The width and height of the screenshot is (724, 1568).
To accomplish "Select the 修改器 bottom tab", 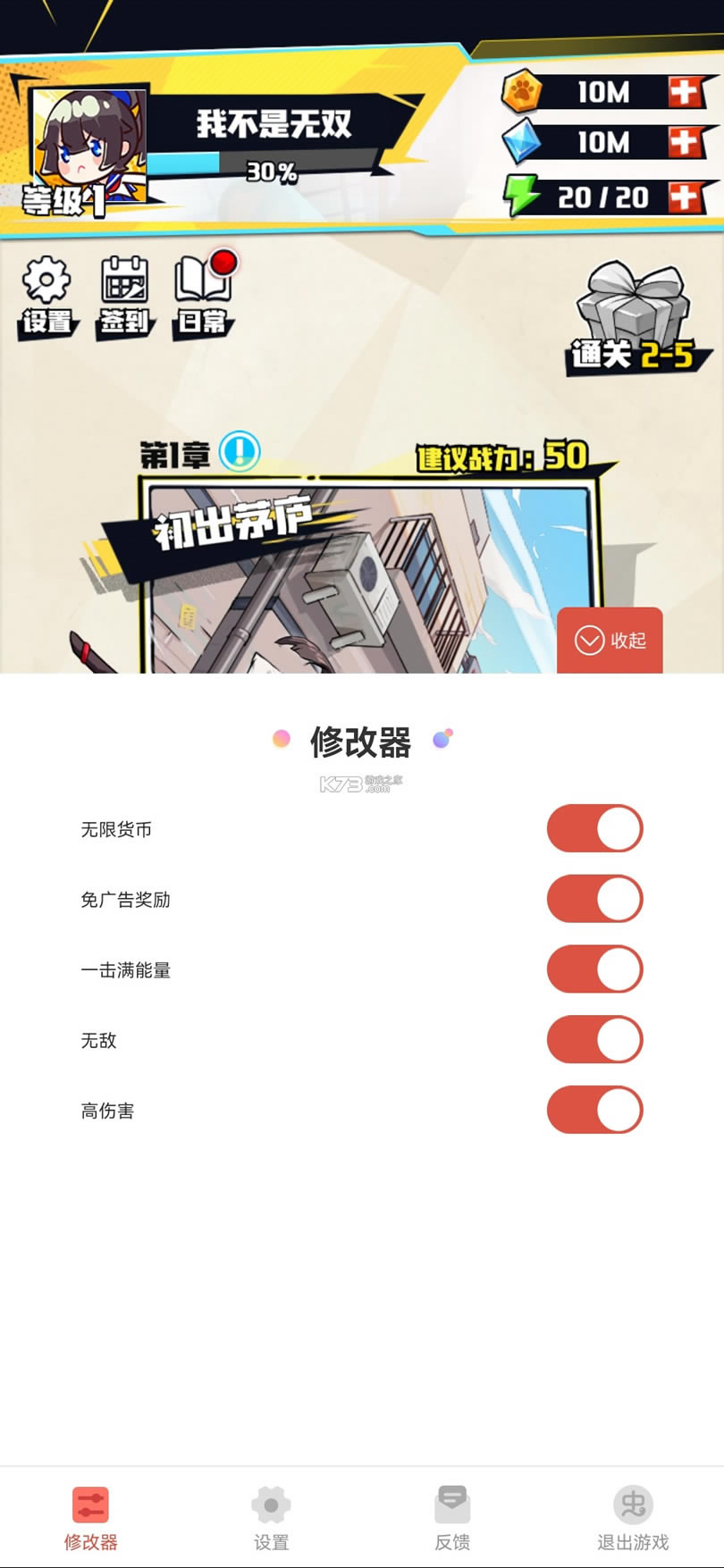I will (90, 1518).
